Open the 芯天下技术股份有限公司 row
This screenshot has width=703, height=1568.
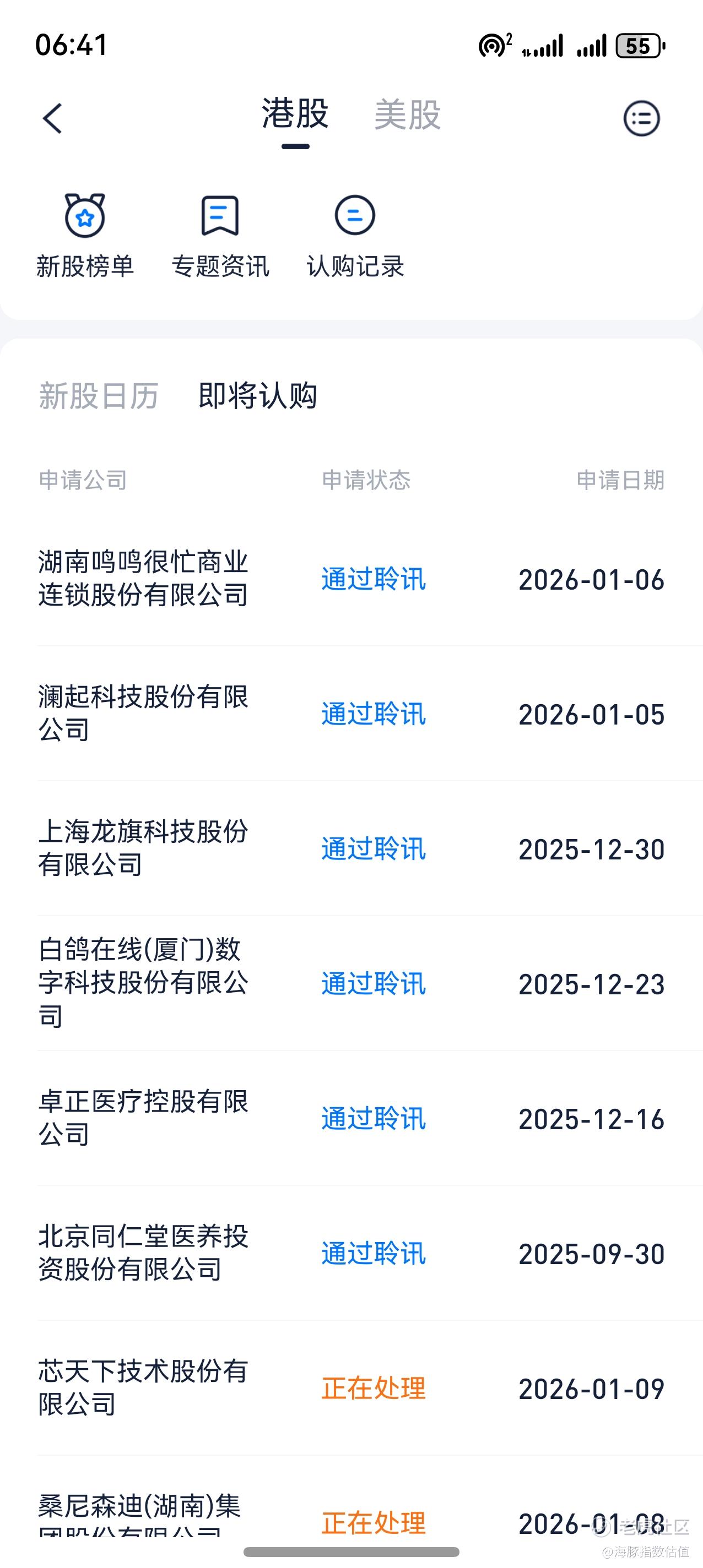351,1389
